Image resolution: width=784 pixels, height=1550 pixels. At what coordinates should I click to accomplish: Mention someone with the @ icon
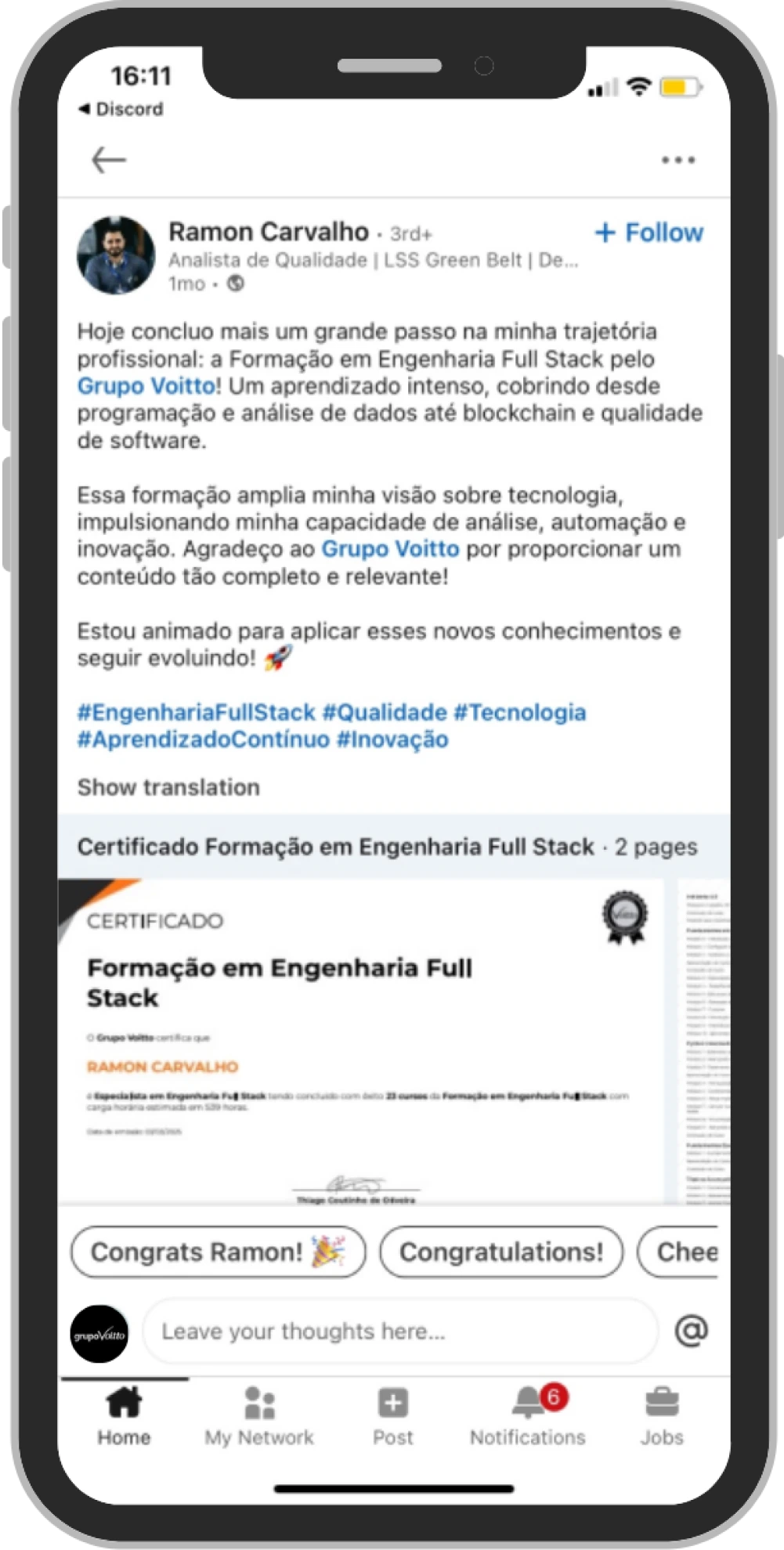[691, 1330]
